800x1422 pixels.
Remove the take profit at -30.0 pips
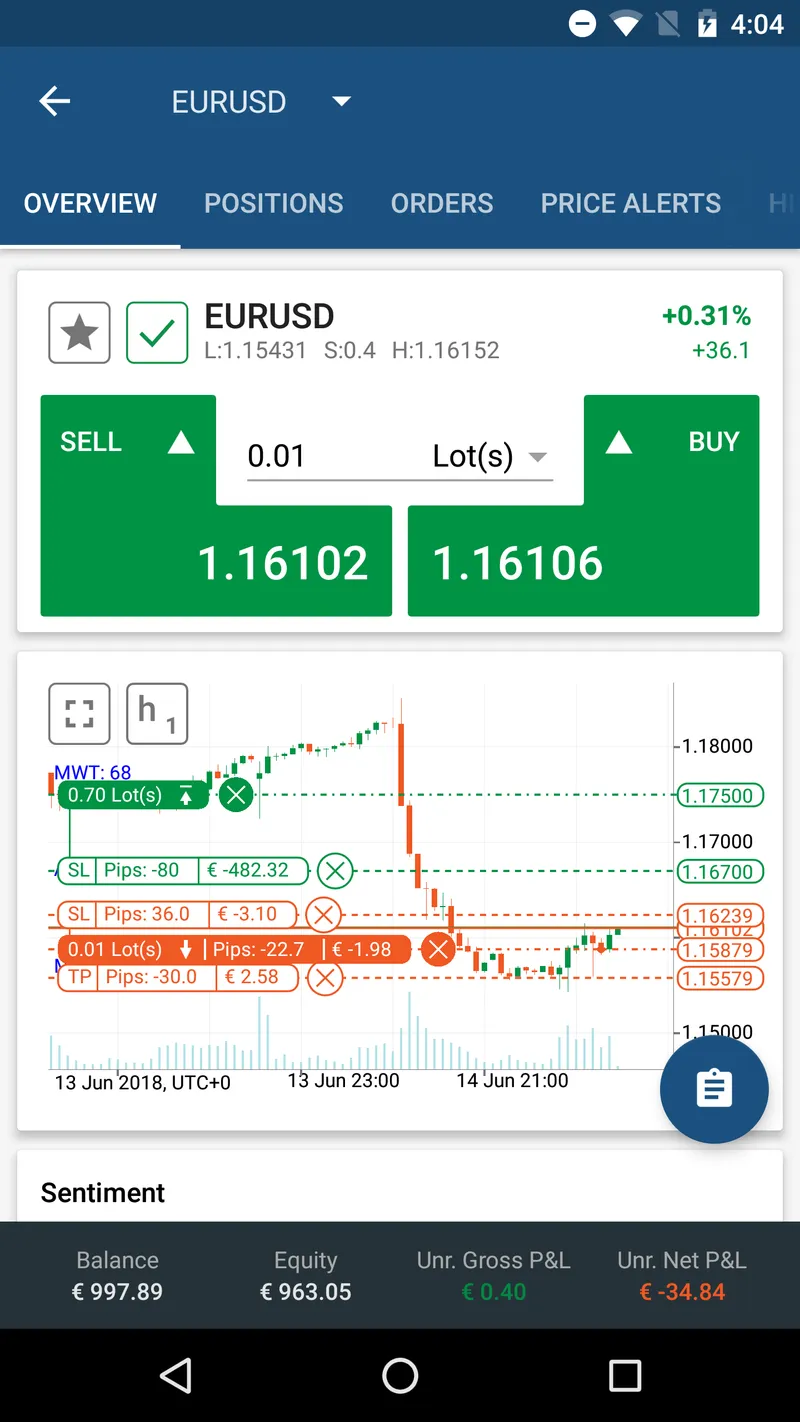click(324, 978)
